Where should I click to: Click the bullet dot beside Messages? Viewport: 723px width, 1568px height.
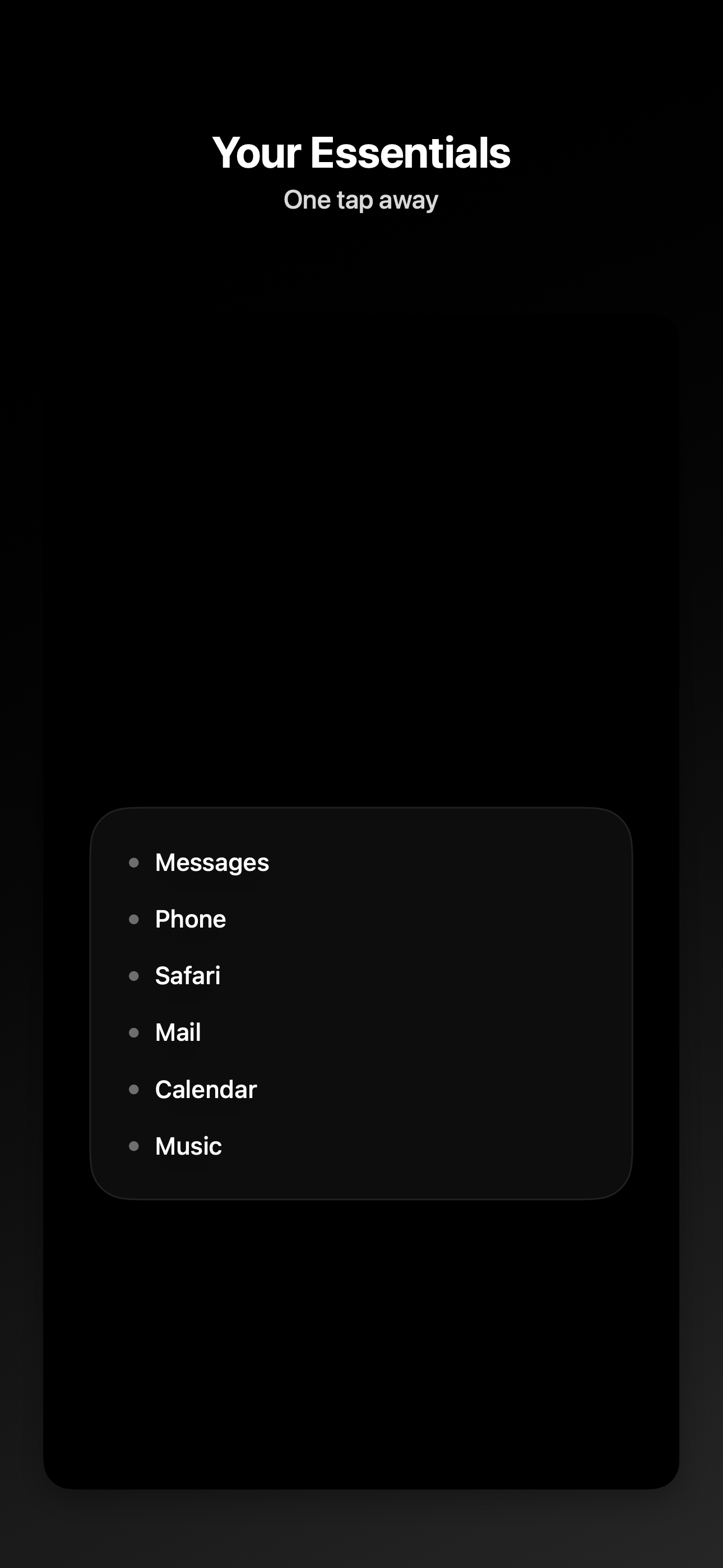[x=135, y=863]
